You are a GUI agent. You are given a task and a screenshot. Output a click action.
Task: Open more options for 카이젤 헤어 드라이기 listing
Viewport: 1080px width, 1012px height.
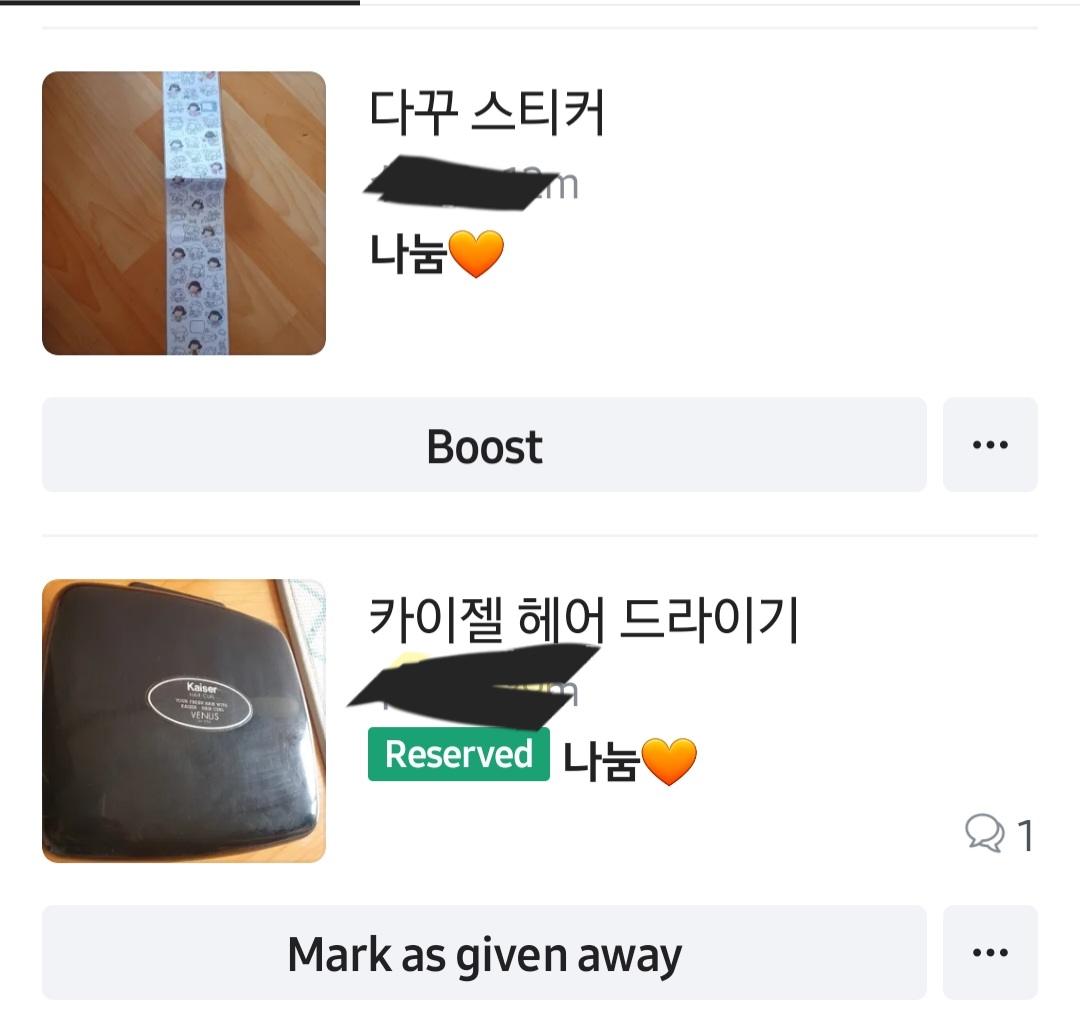click(x=989, y=953)
